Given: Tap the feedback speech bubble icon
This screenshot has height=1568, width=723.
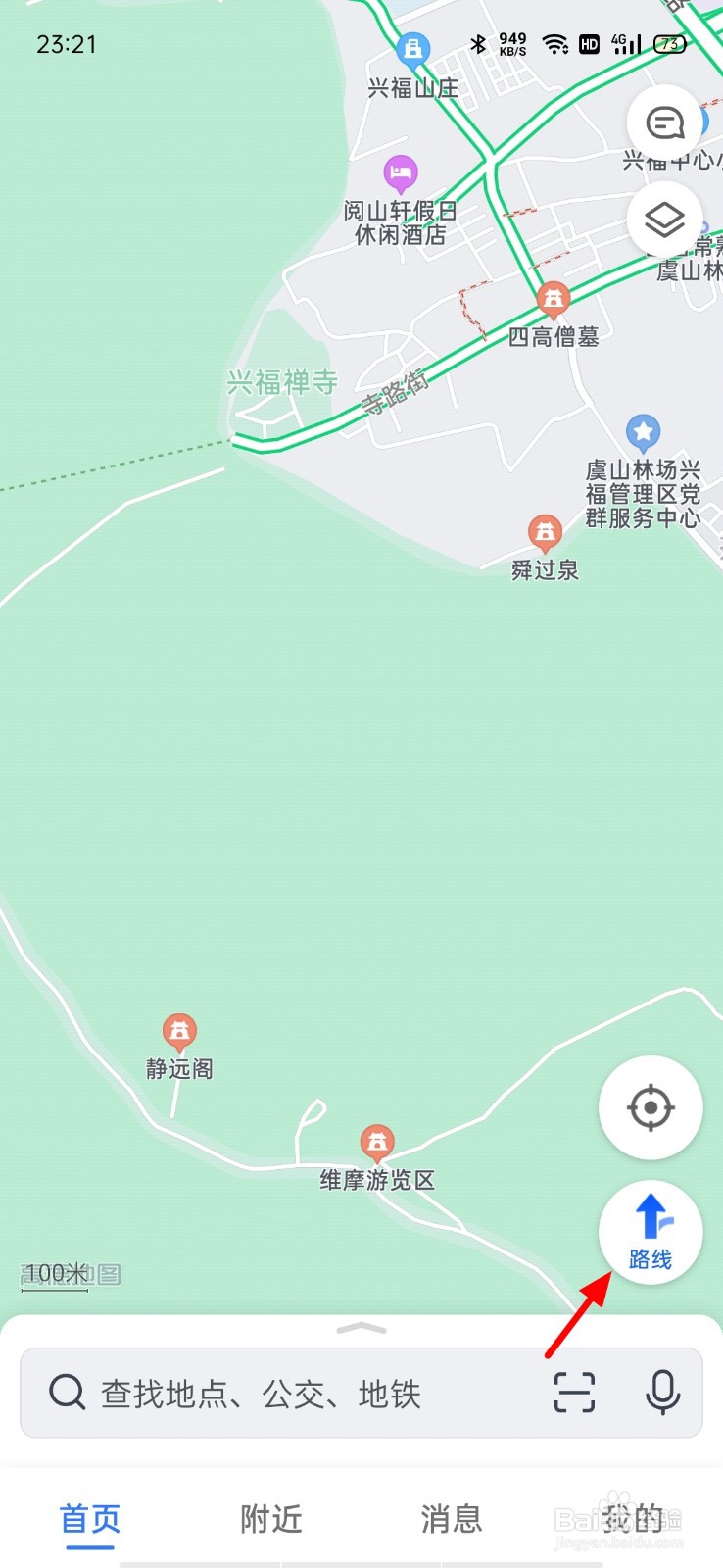Looking at the screenshot, I should click(665, 122).
